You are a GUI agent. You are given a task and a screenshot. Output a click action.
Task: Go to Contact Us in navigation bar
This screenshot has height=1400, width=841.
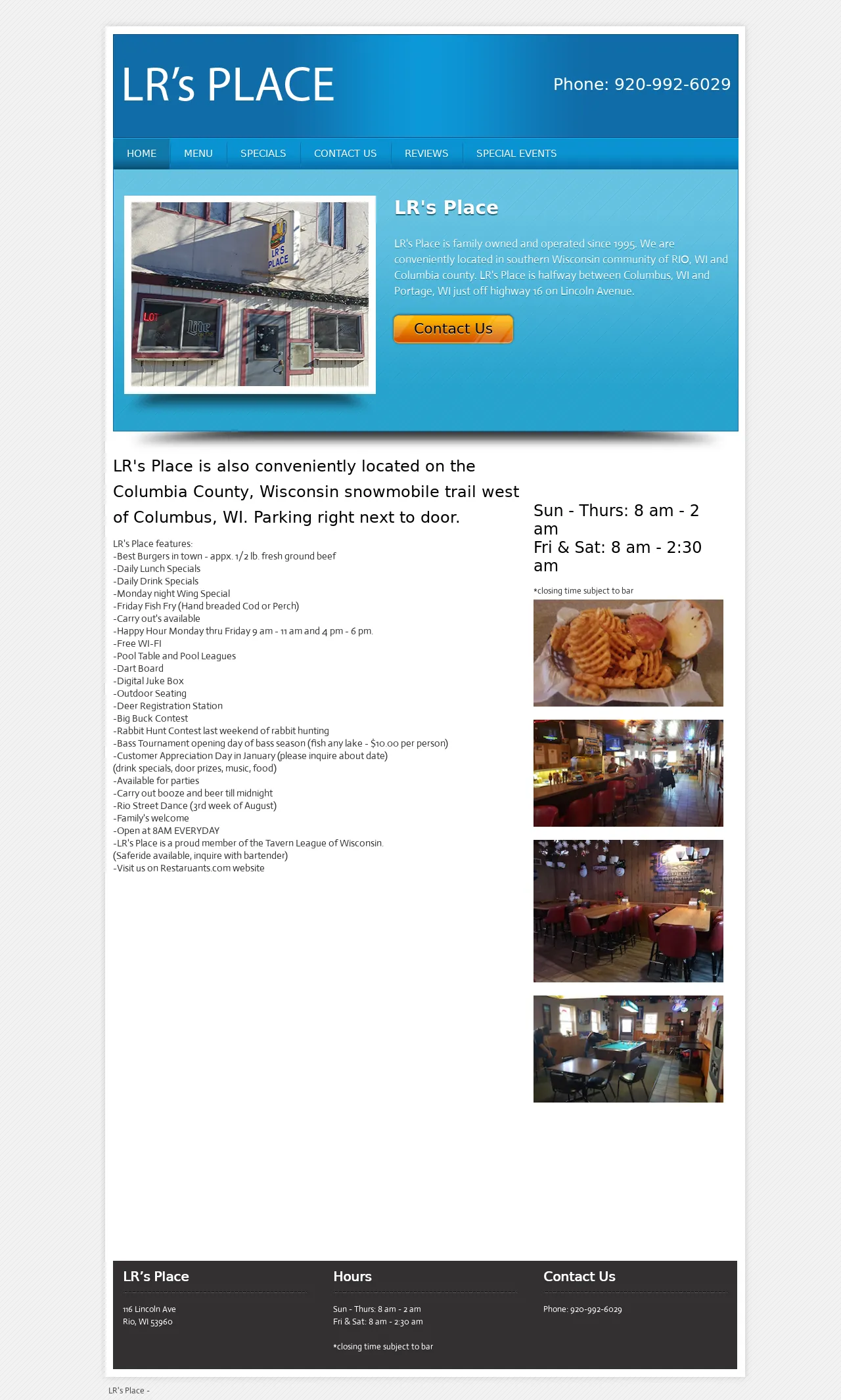pyautogui.click(x=346, y=154)
